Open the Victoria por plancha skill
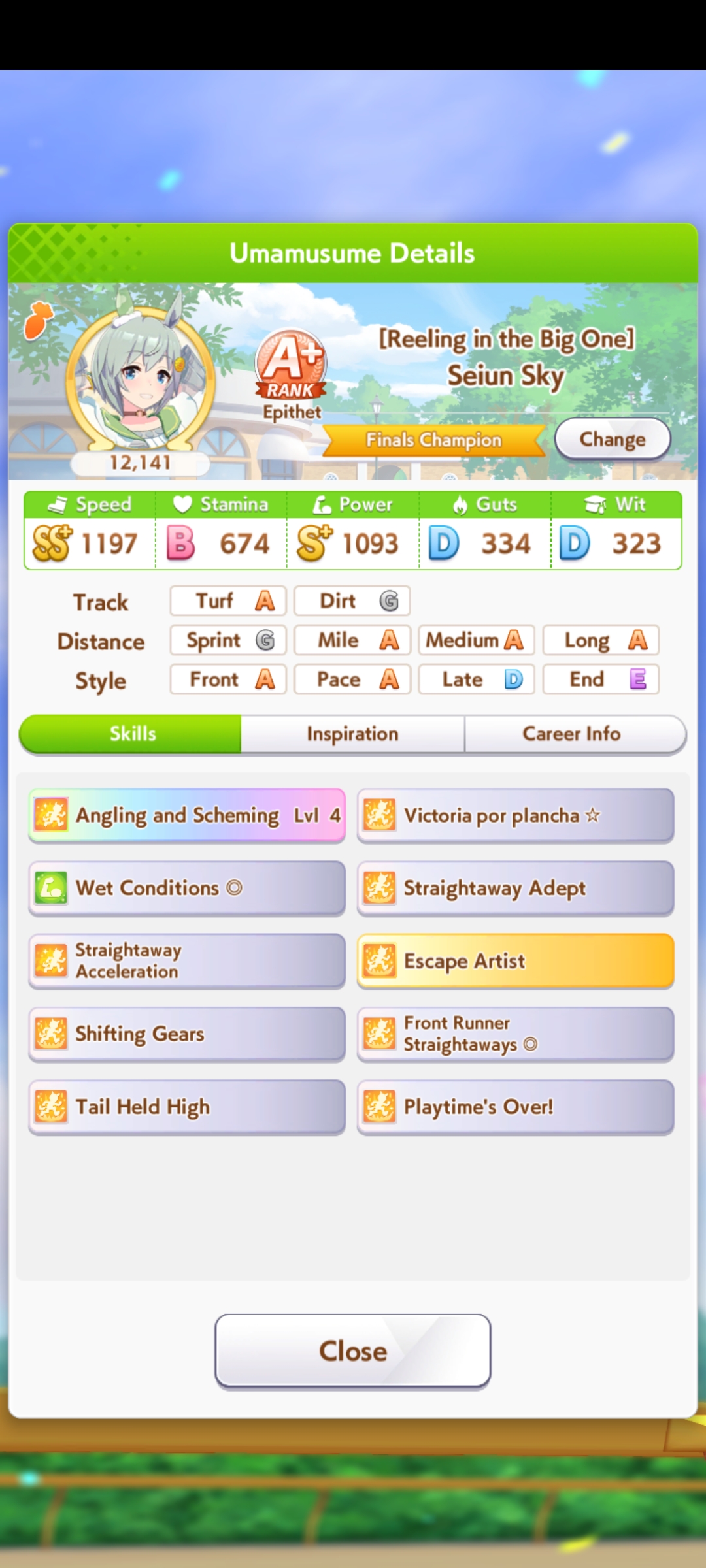The width and height of the screenshot is (706, 1568). coord(515,815)
